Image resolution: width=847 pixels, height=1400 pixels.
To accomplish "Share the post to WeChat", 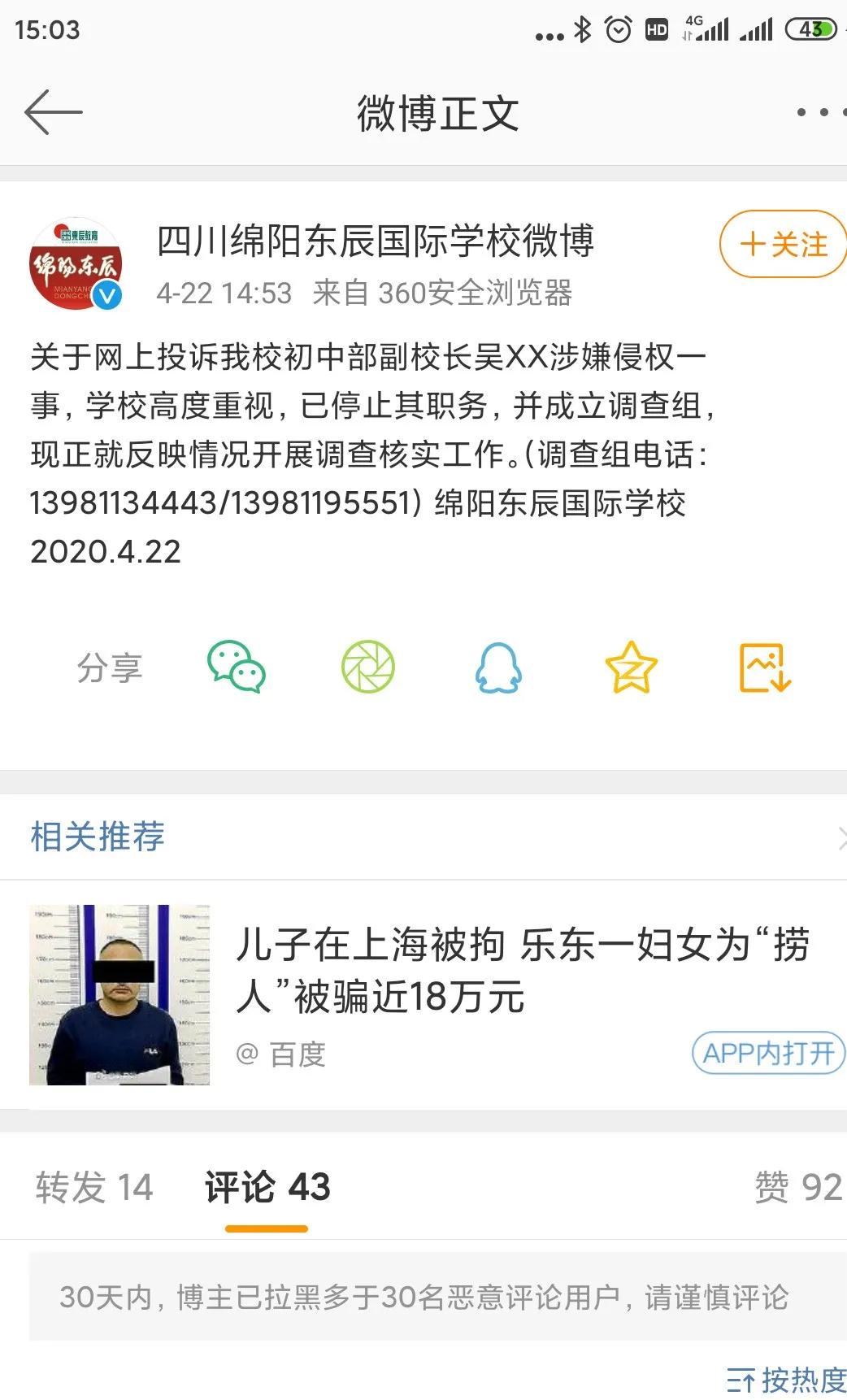I will click(235, 668).
